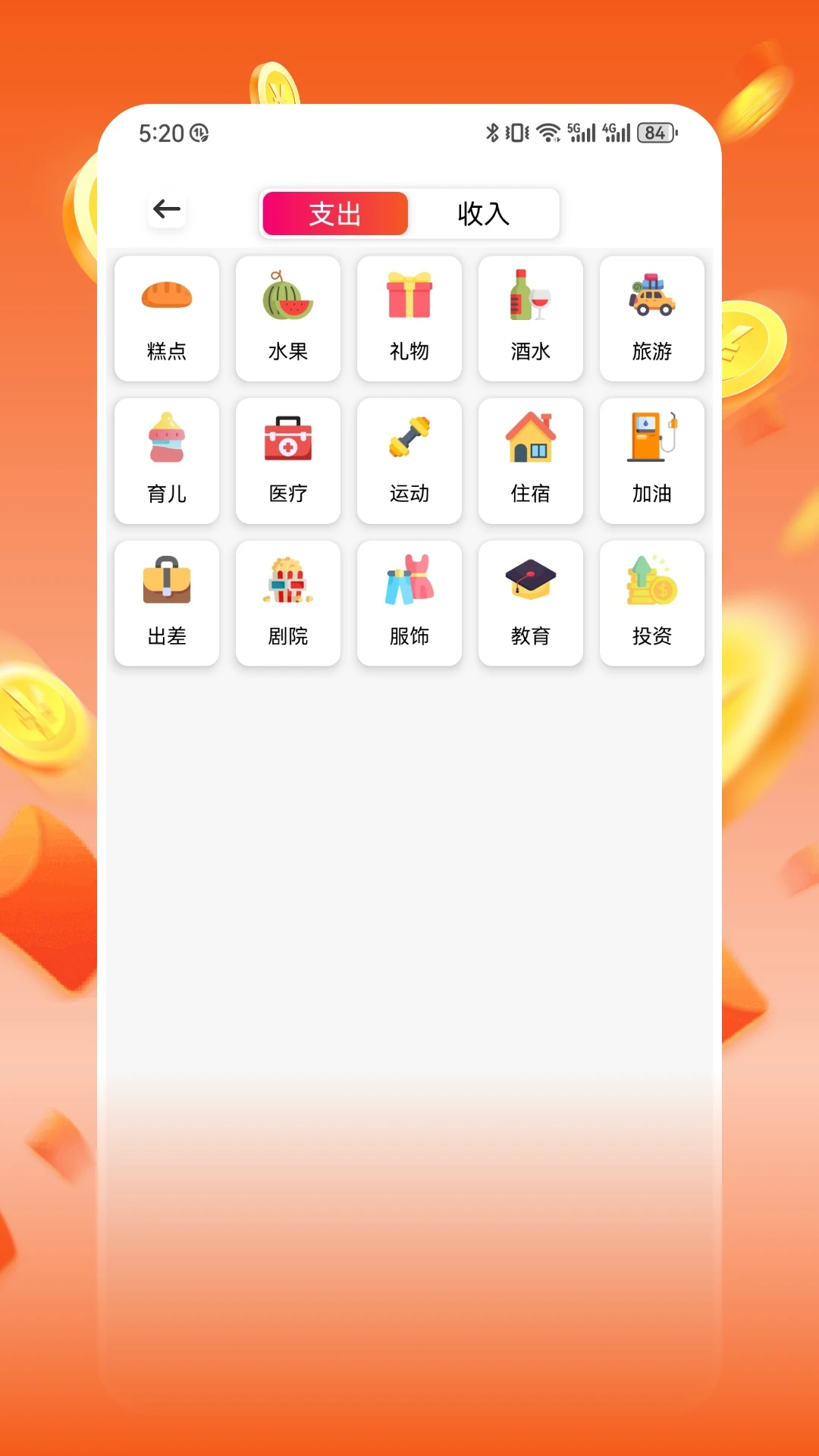
Task: Switch to the 收入 income tab
Action: pos(484,214)
